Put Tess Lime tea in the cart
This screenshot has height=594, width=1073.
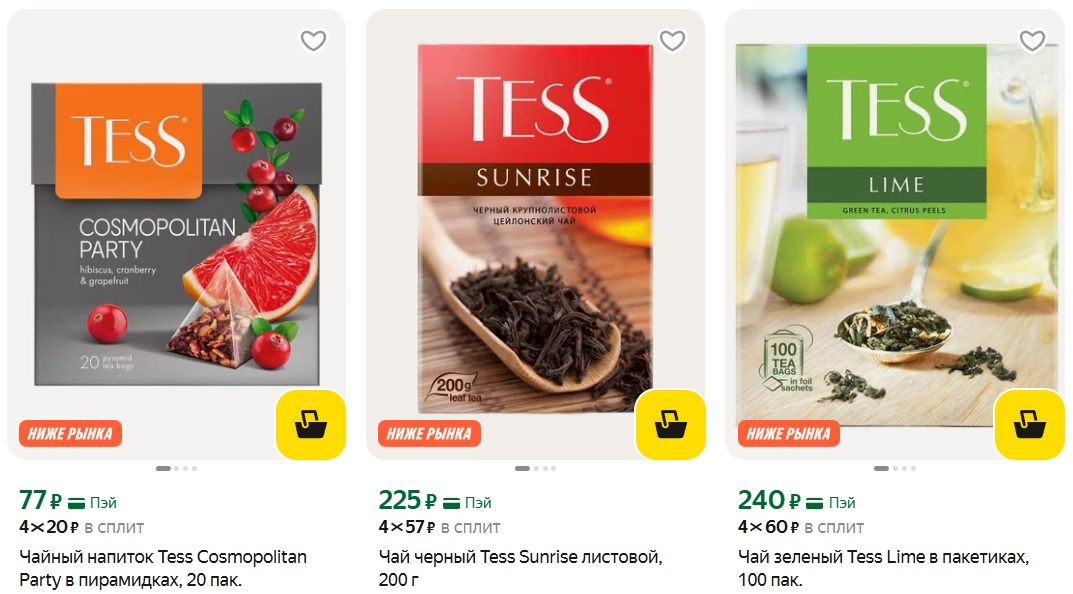click(x=1029, y=424)
